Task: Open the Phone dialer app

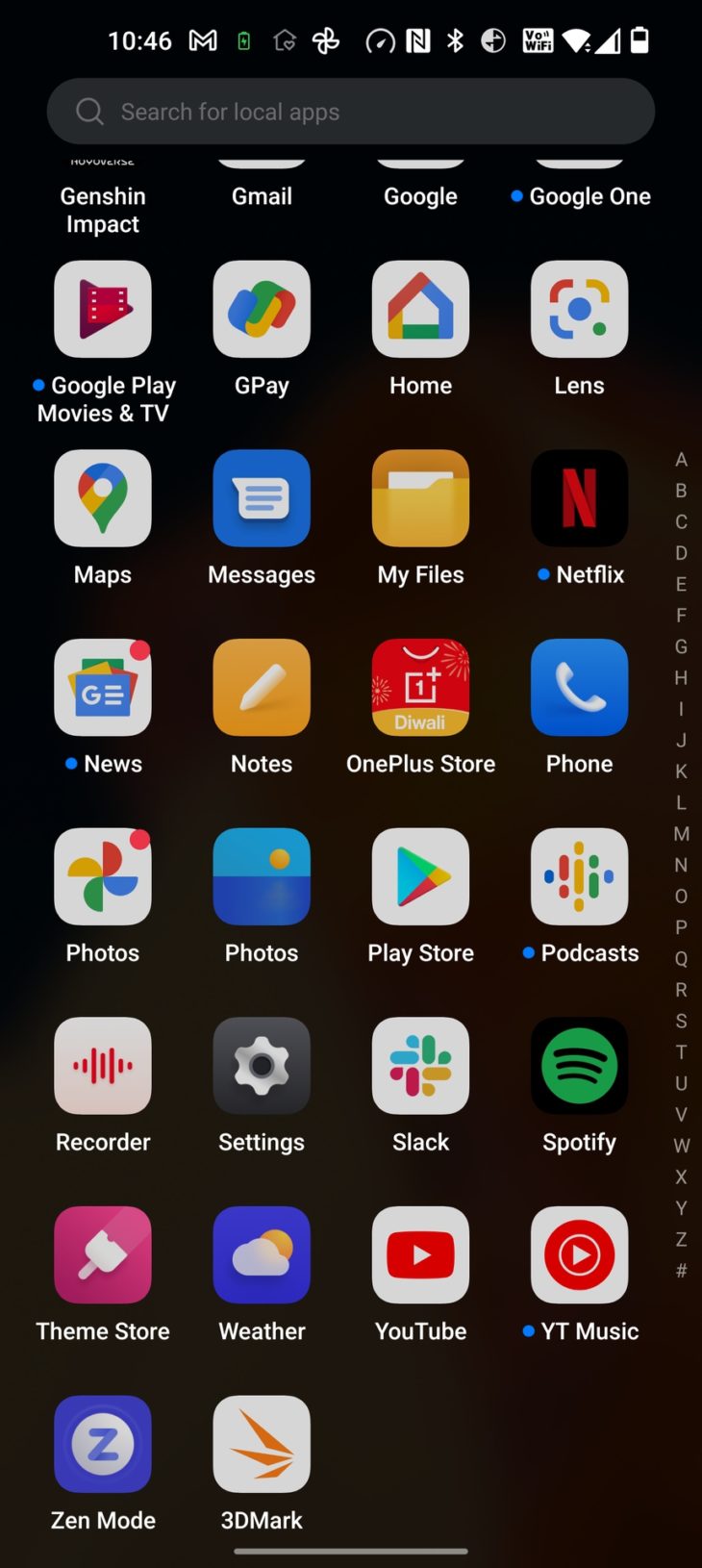Action: tap(579, 688)
